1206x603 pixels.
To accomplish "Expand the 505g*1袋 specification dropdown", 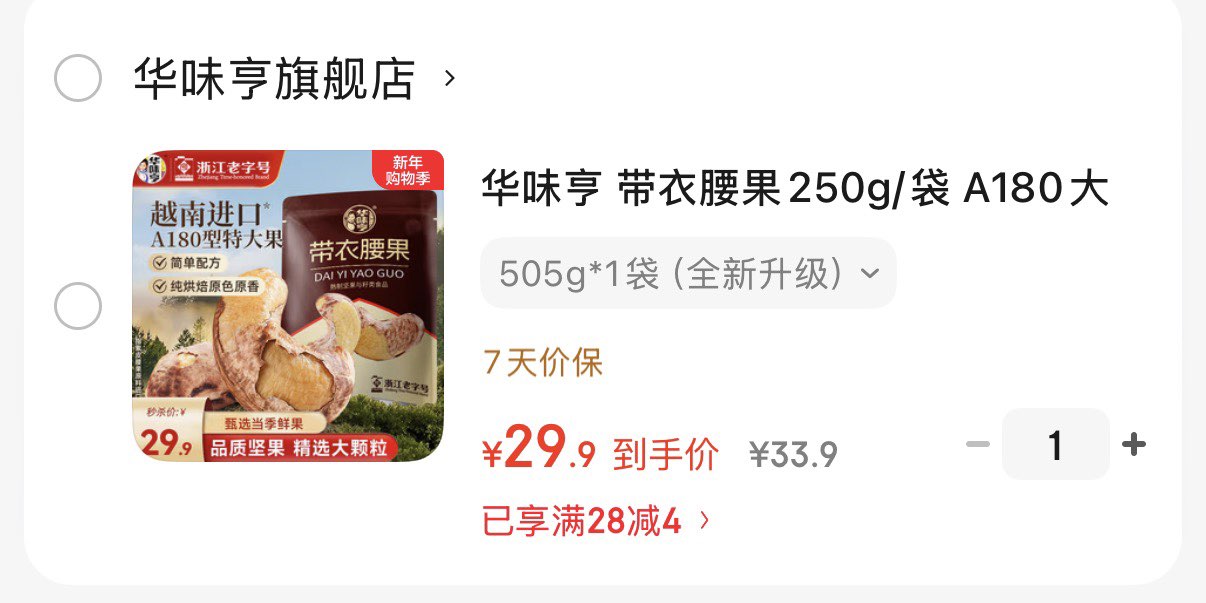I will click(x=688, y=273).
